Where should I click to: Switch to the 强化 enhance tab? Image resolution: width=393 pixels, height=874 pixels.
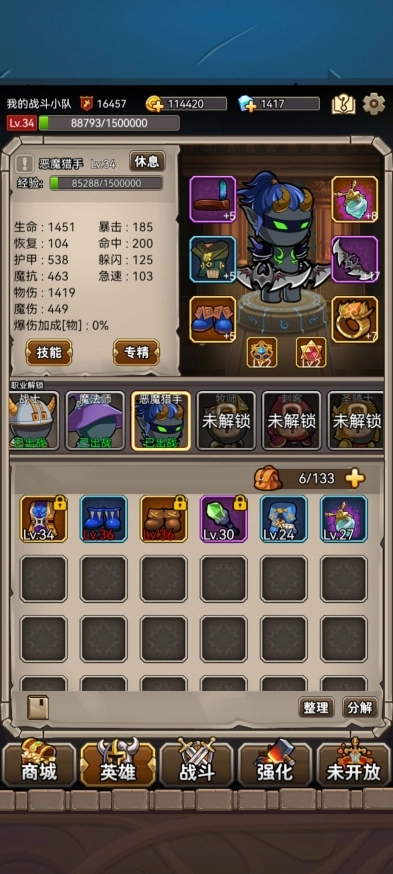(275, 764)
